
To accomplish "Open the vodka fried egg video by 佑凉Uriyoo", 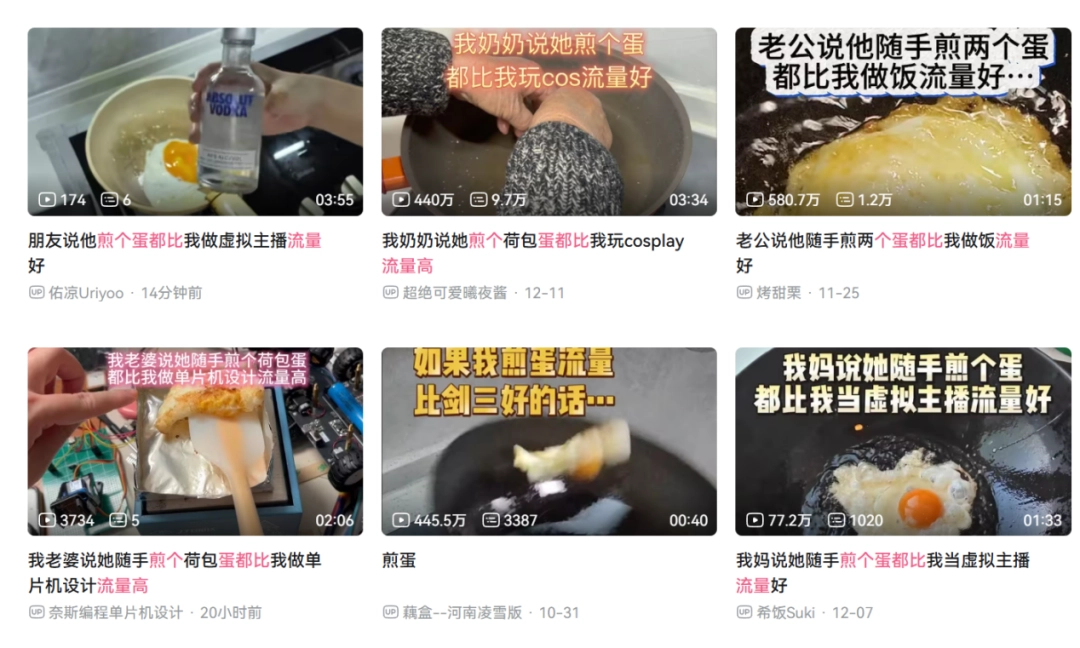I will click(195, 120).
